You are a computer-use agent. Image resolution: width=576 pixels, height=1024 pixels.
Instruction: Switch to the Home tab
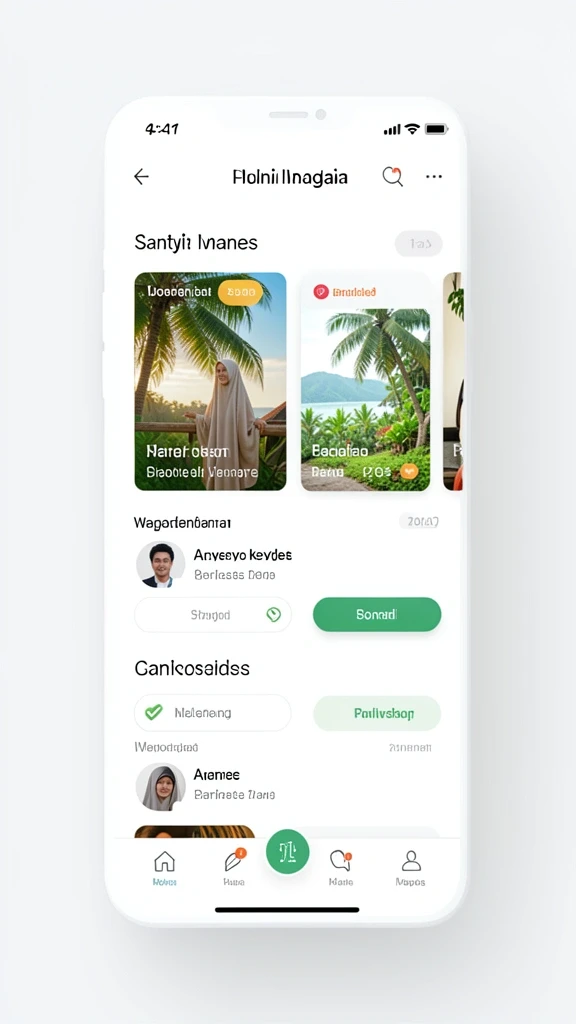(165, 869)
